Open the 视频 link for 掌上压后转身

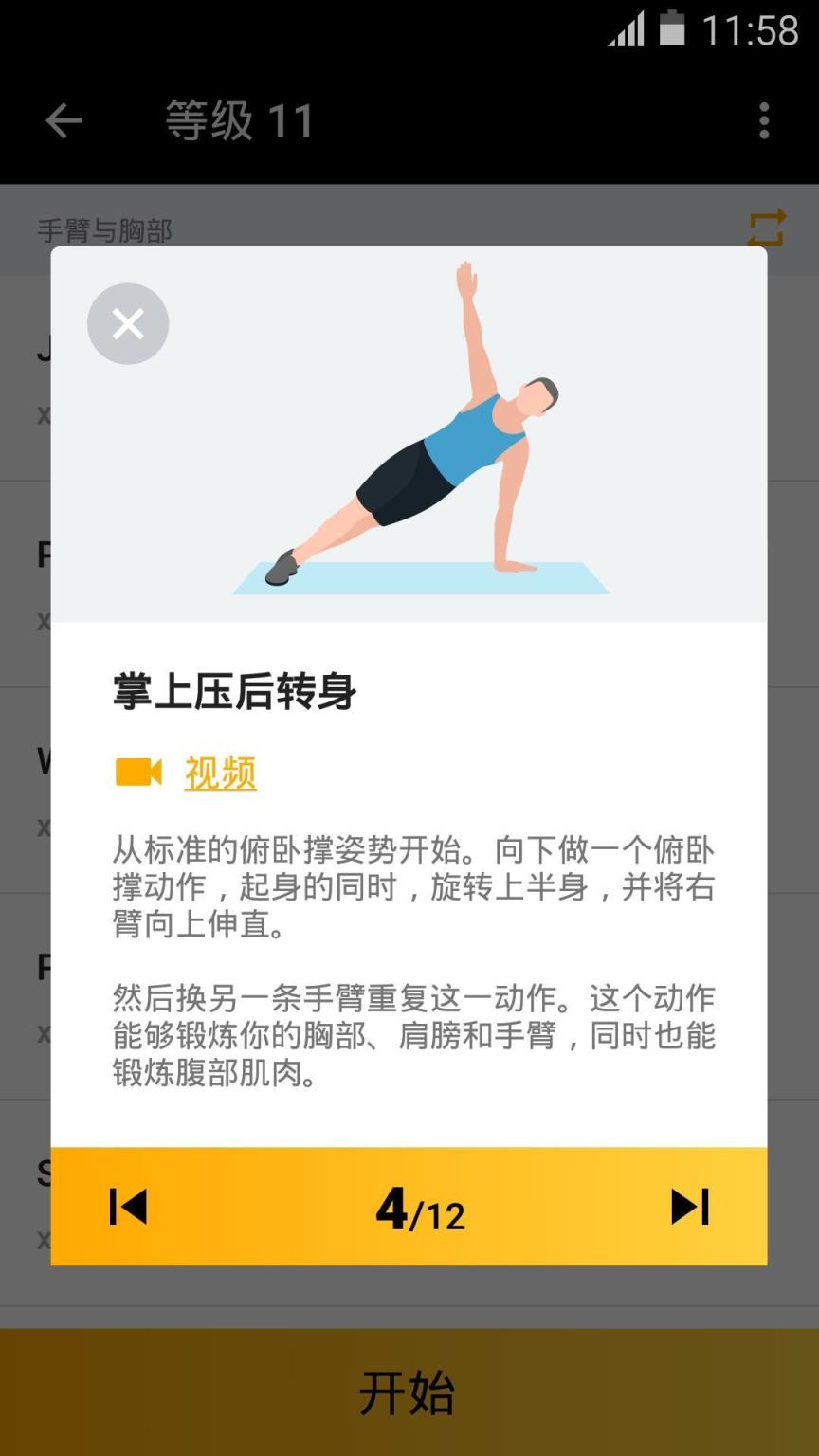220,773
